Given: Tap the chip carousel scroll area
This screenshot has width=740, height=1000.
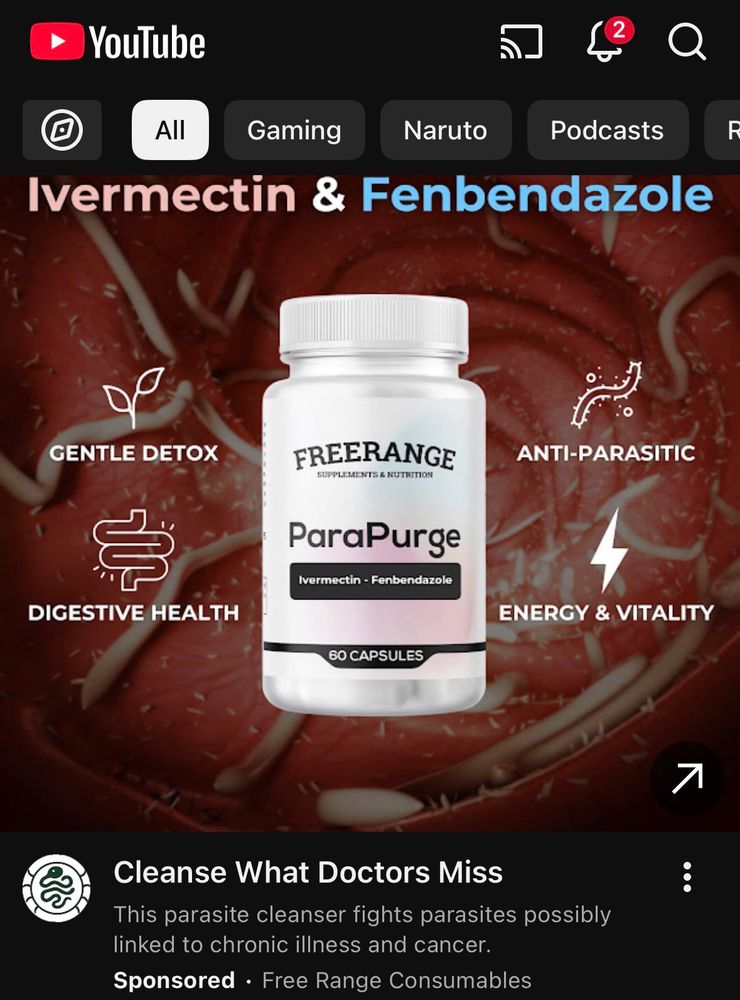Looking at the screenshot, I should click(x=400, y=130).
